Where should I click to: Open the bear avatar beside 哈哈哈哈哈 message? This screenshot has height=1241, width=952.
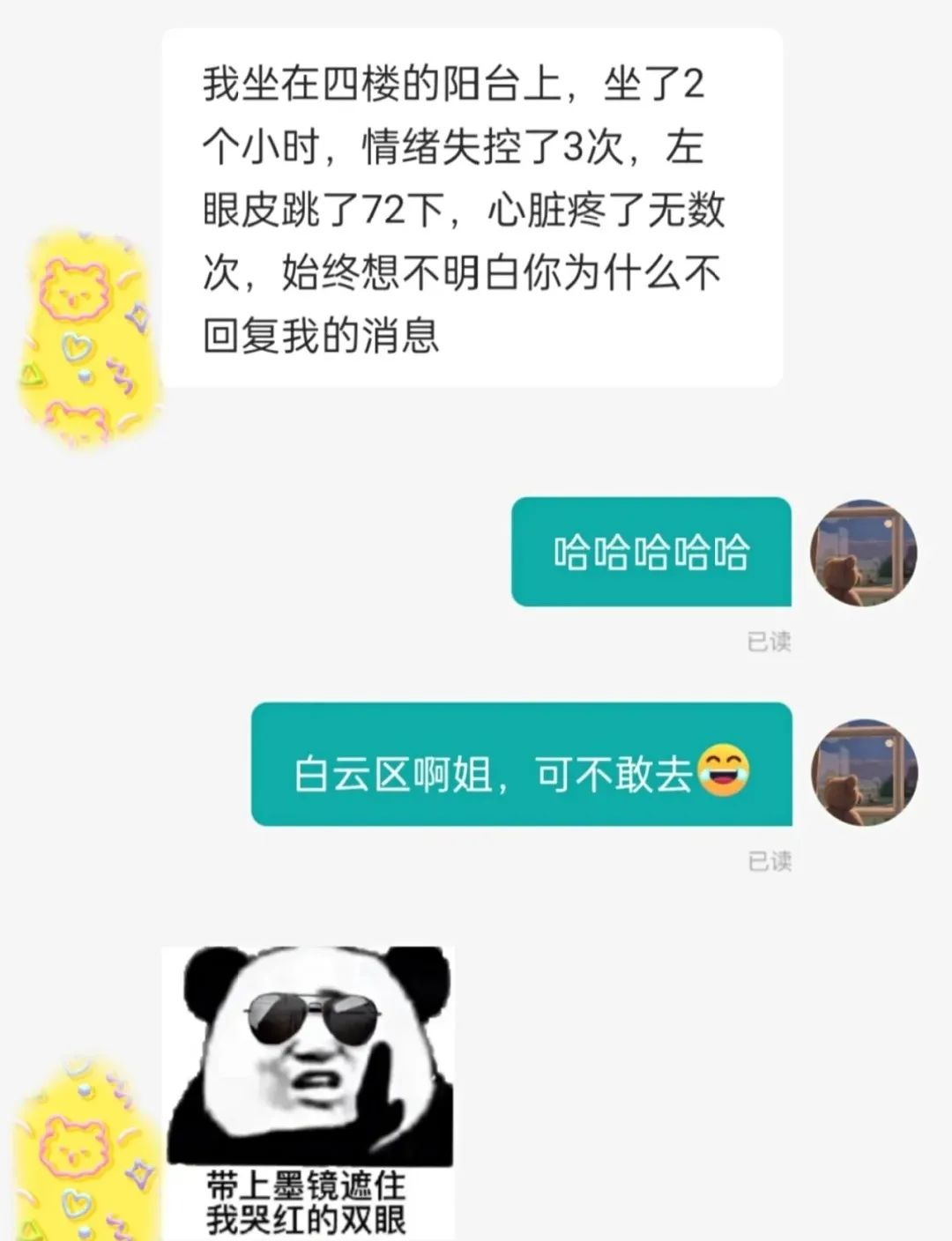pyautogui.click(x=863, y=553)
